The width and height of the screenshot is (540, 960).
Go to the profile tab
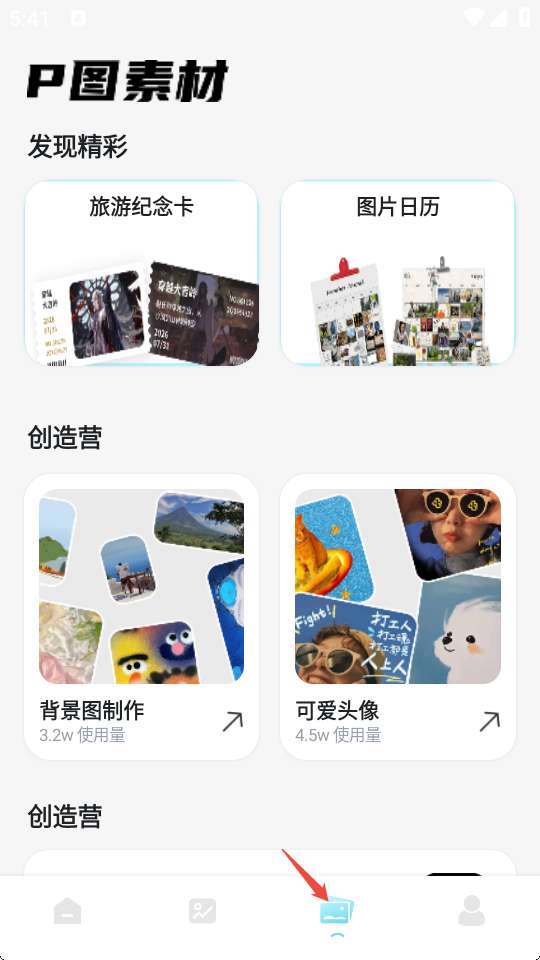click(471, 911)
